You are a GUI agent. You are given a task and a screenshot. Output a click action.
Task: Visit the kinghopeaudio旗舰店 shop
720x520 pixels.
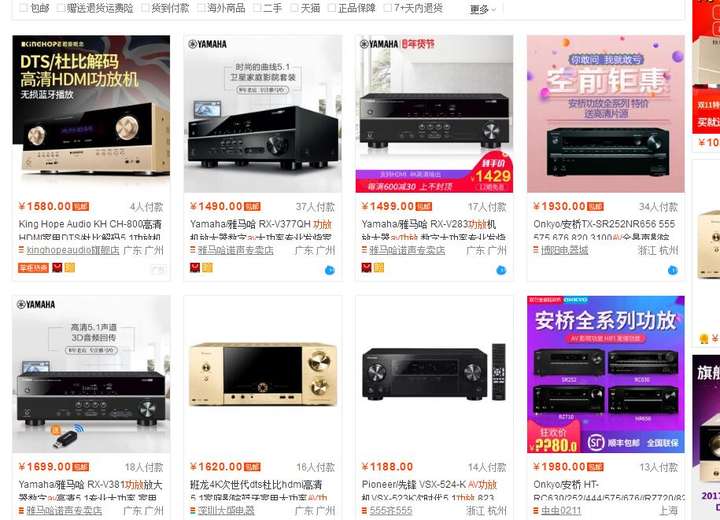tap(72, 251)
